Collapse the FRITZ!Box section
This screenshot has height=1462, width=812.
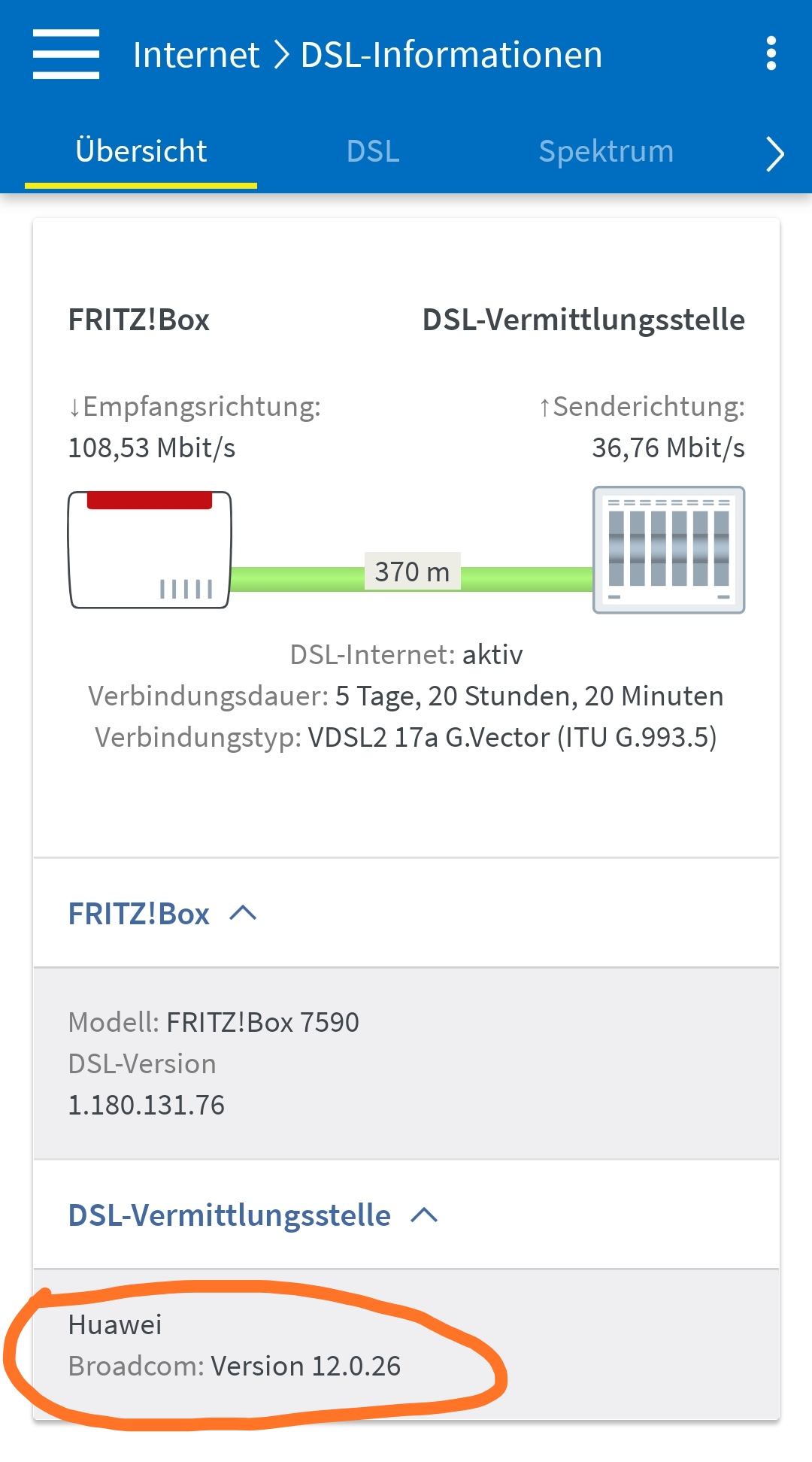pos(242,913)
